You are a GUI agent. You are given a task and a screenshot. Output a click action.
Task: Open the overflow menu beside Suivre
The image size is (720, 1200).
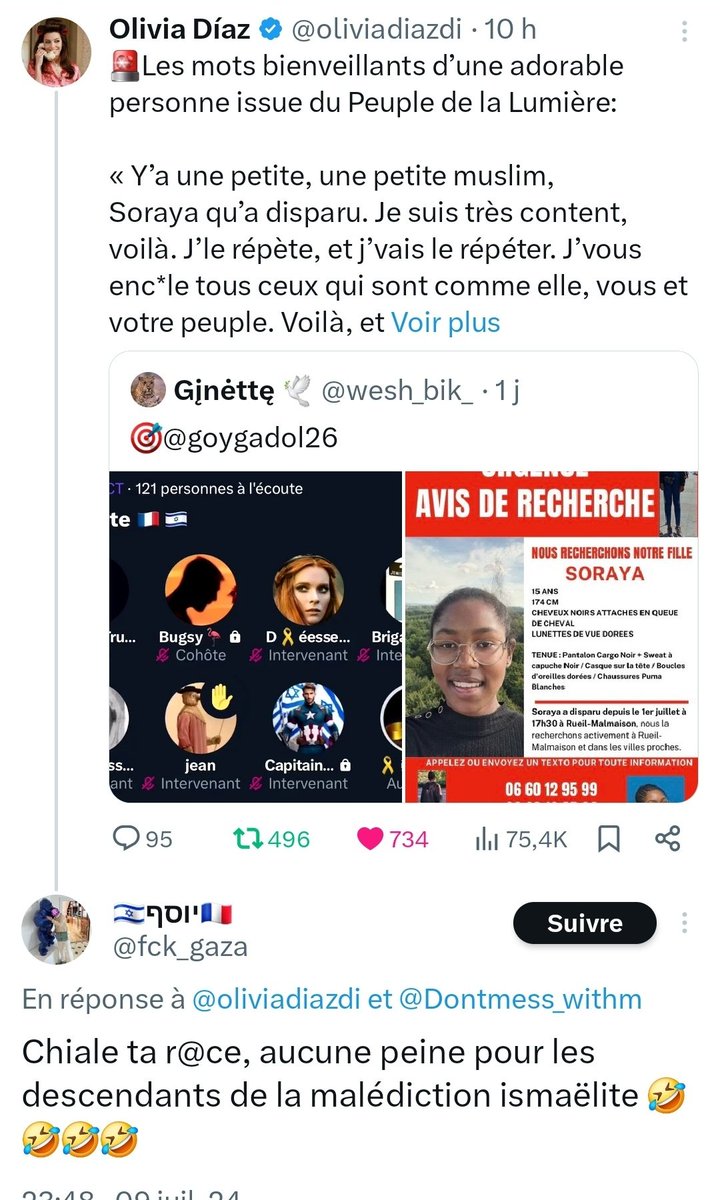coord(684,924)
